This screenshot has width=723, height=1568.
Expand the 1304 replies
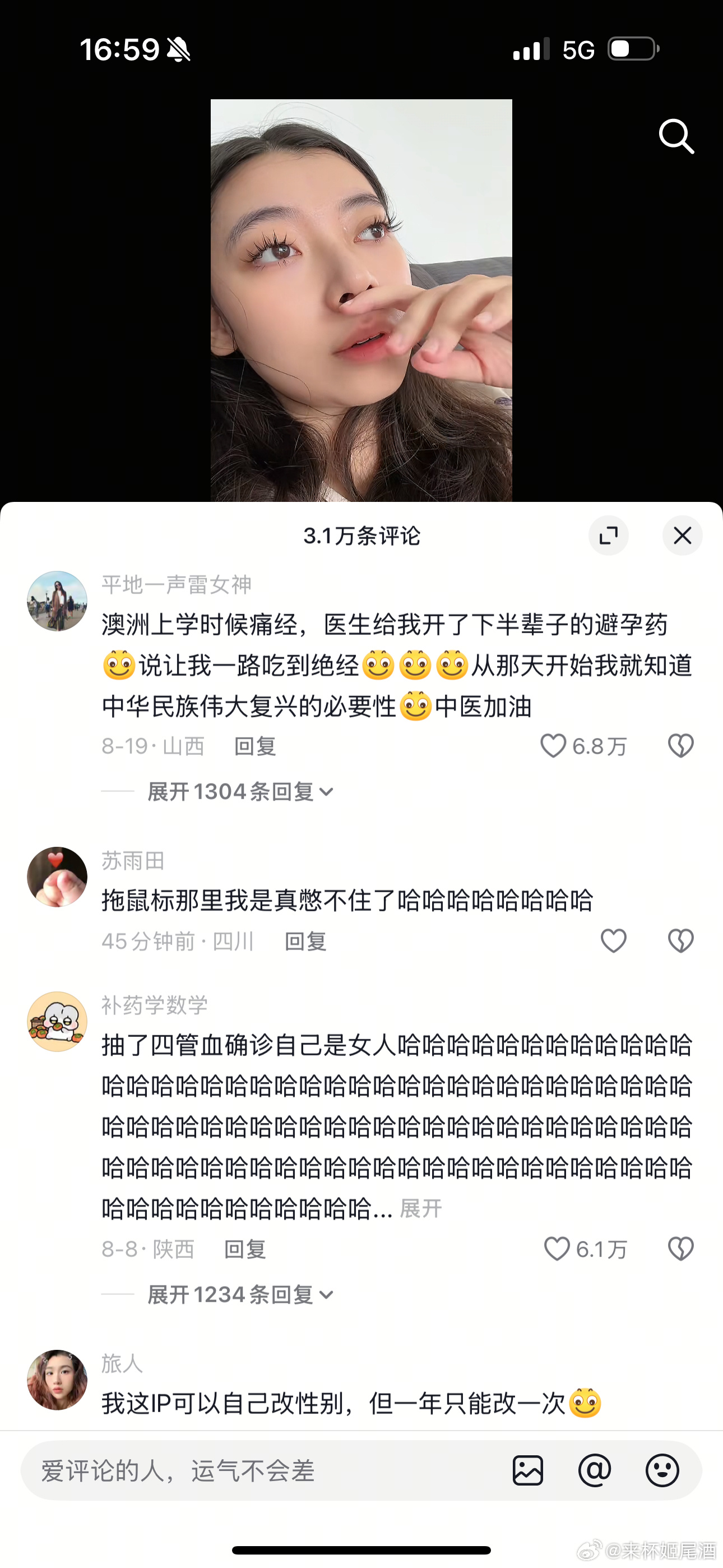(240, 791)
